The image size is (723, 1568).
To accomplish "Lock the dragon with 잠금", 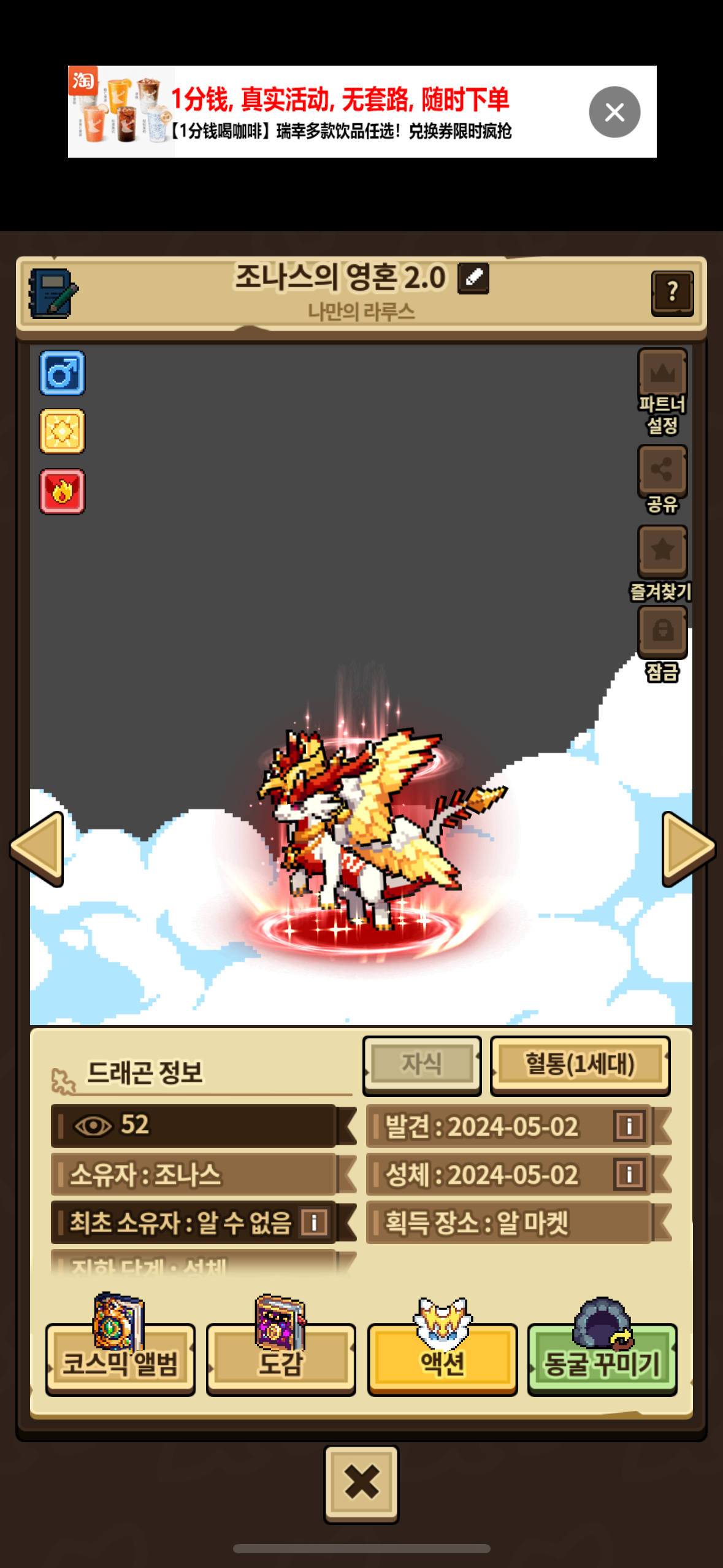I will point(662,631).
